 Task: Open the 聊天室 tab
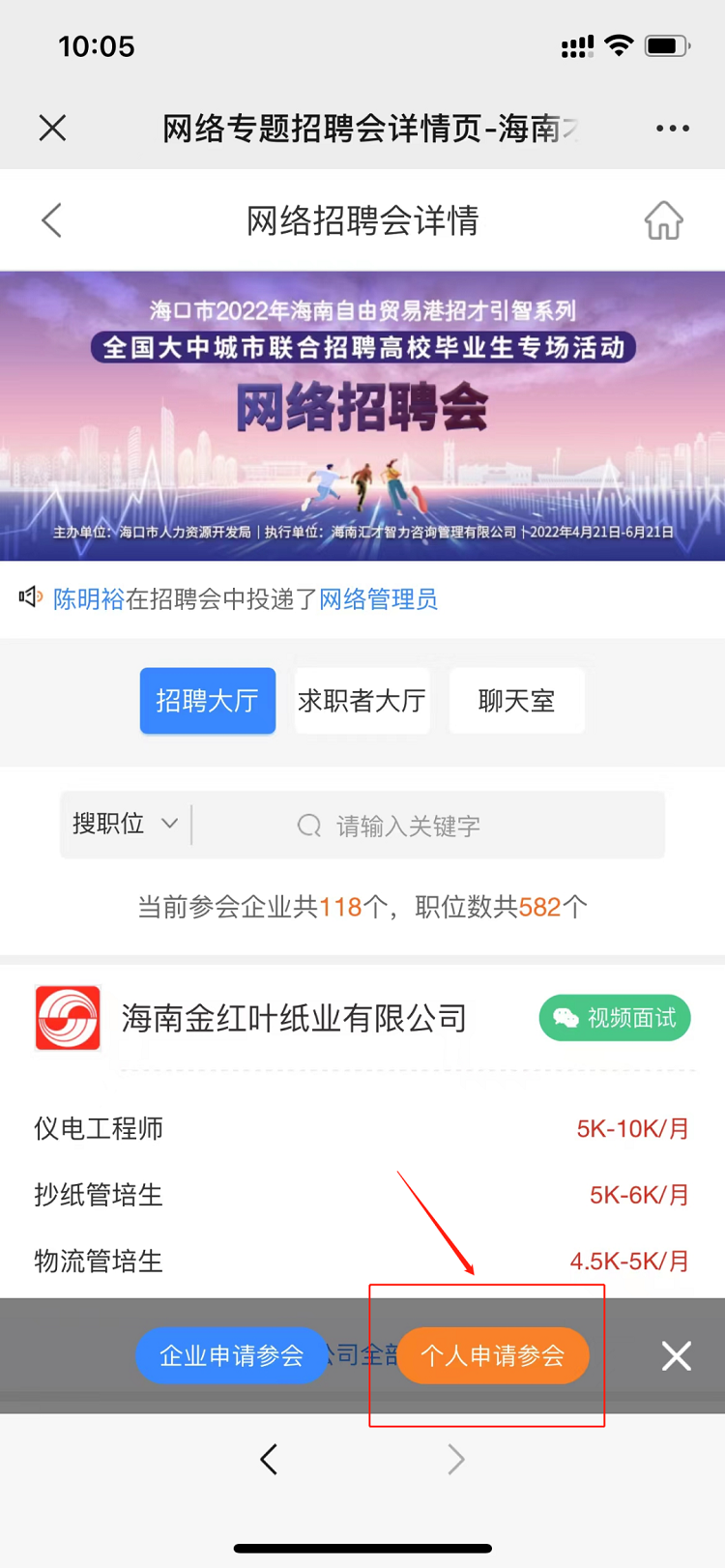(516, 700)
